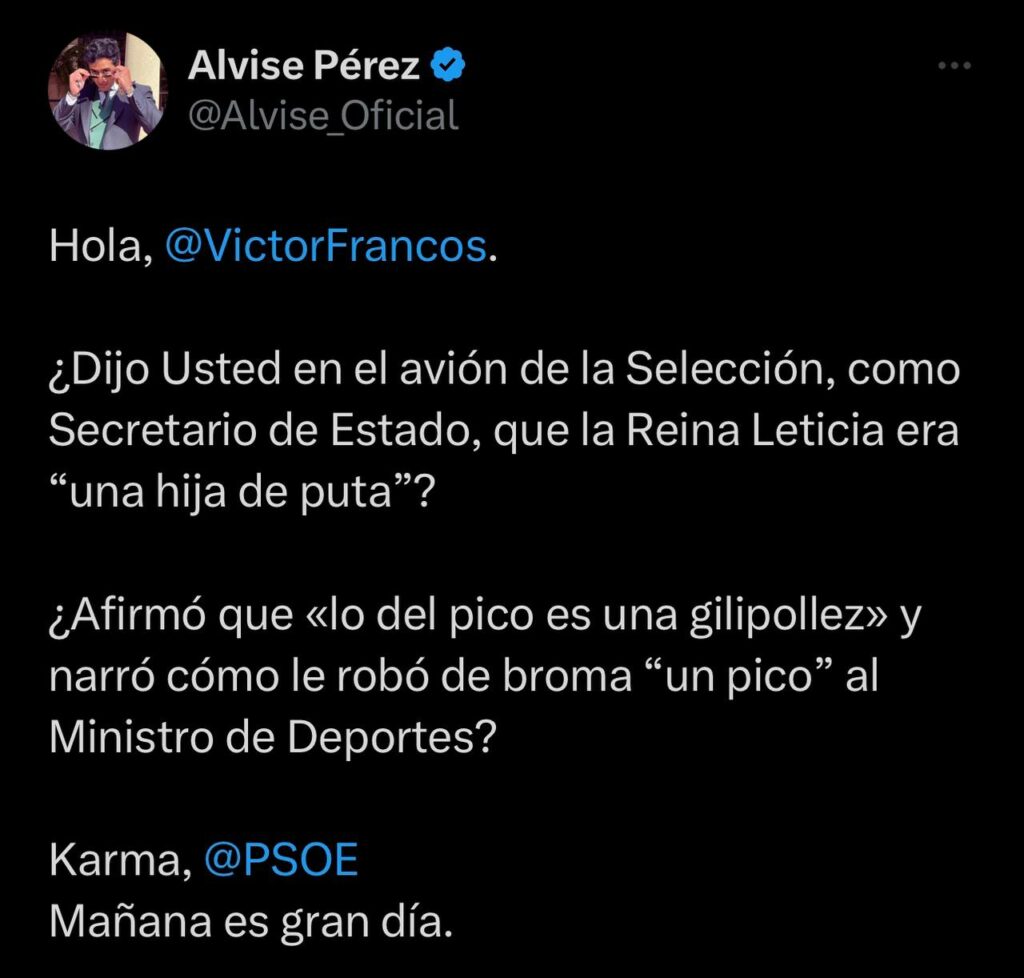1024x978 pixels.
Task: Open the @PSOE mention
Action: (x=281, y=861)
